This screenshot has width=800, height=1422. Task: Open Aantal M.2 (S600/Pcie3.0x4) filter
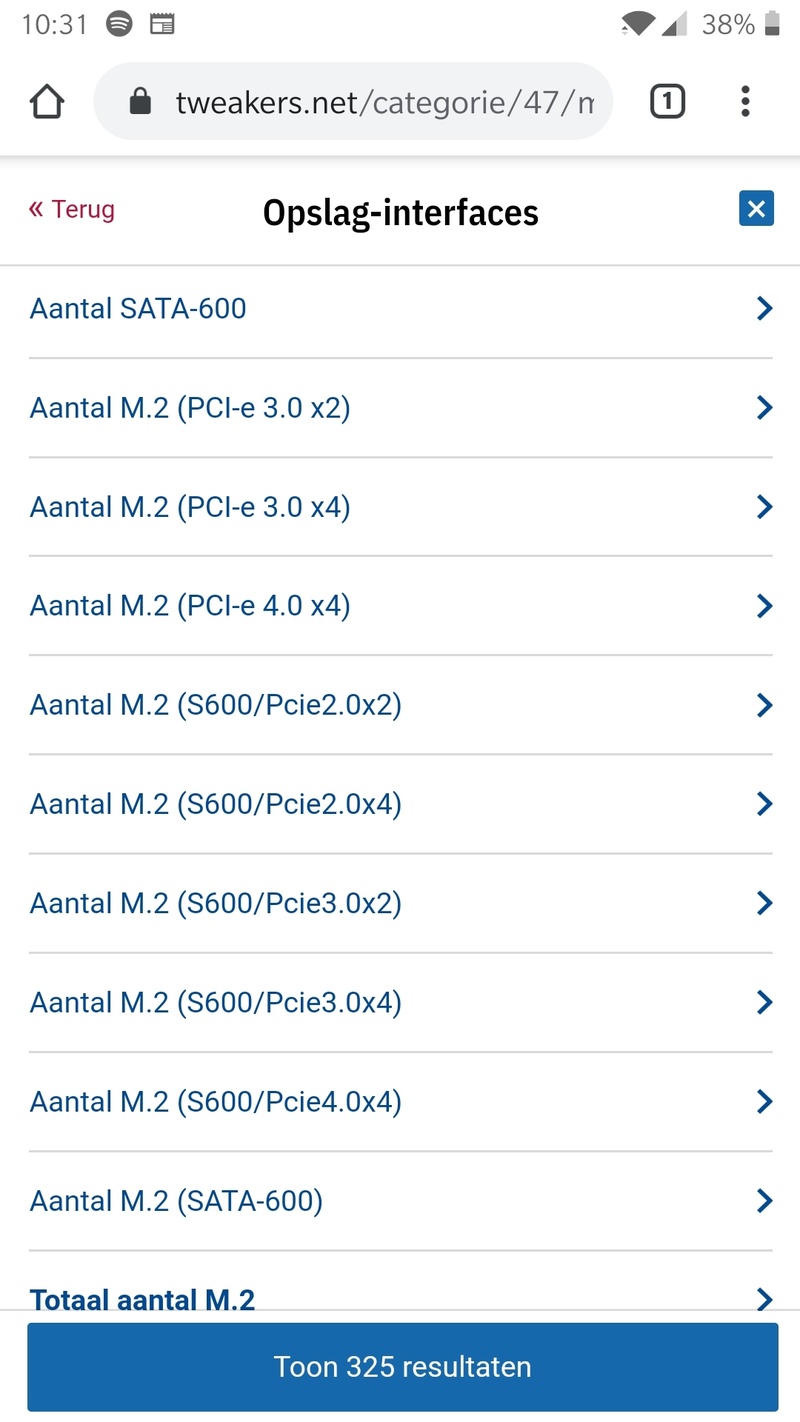[400, 1002]
